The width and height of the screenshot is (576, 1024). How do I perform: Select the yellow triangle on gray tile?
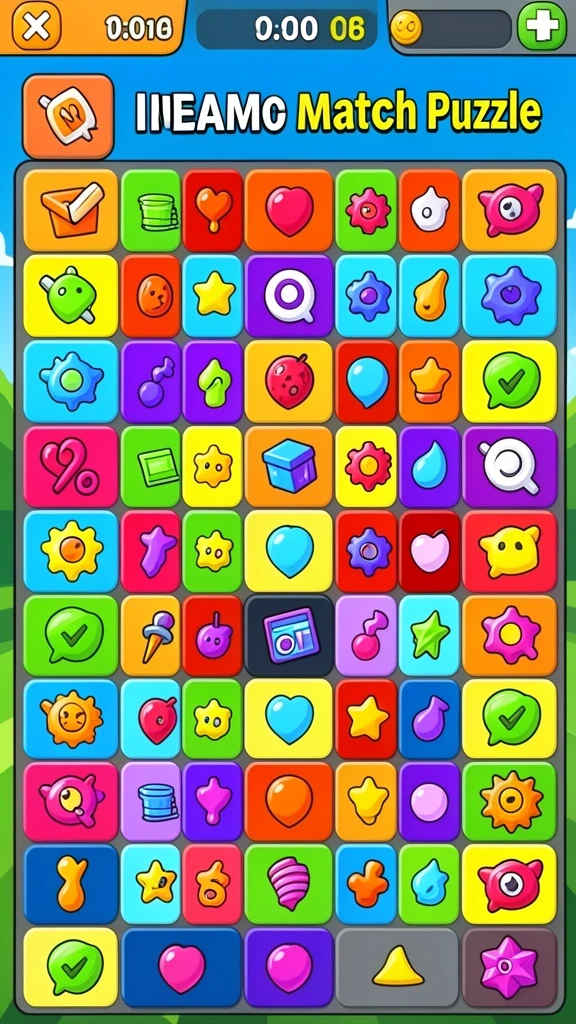point(397,968)
